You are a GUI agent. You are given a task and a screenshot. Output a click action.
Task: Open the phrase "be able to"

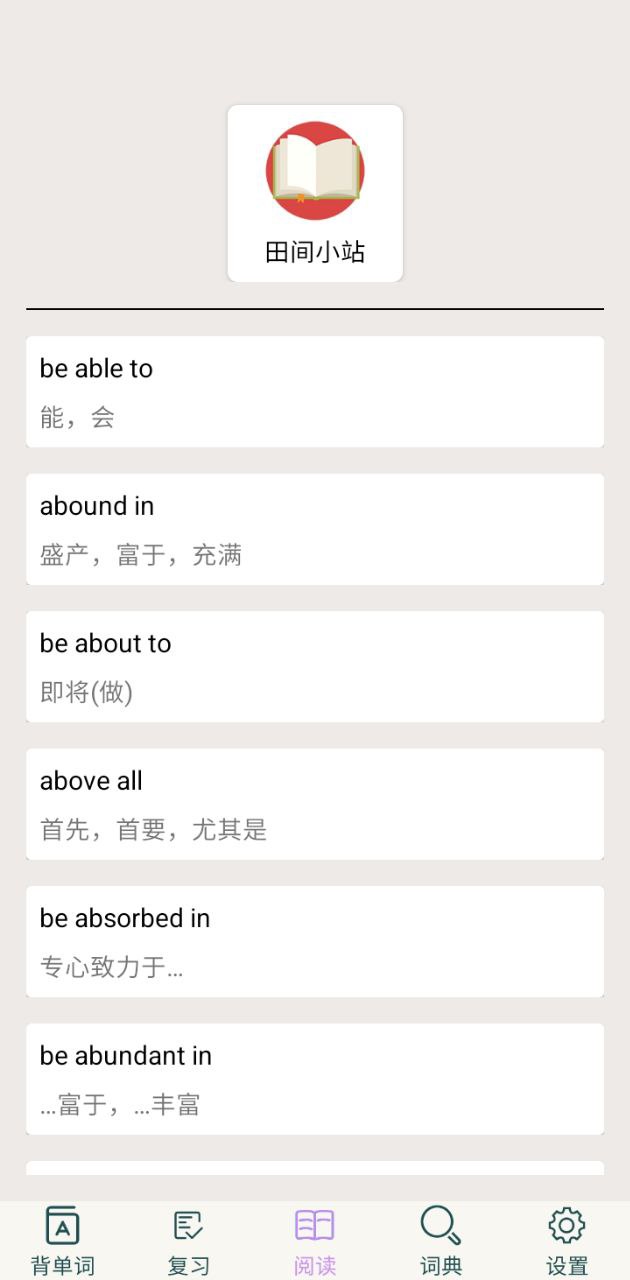(315, 391)
